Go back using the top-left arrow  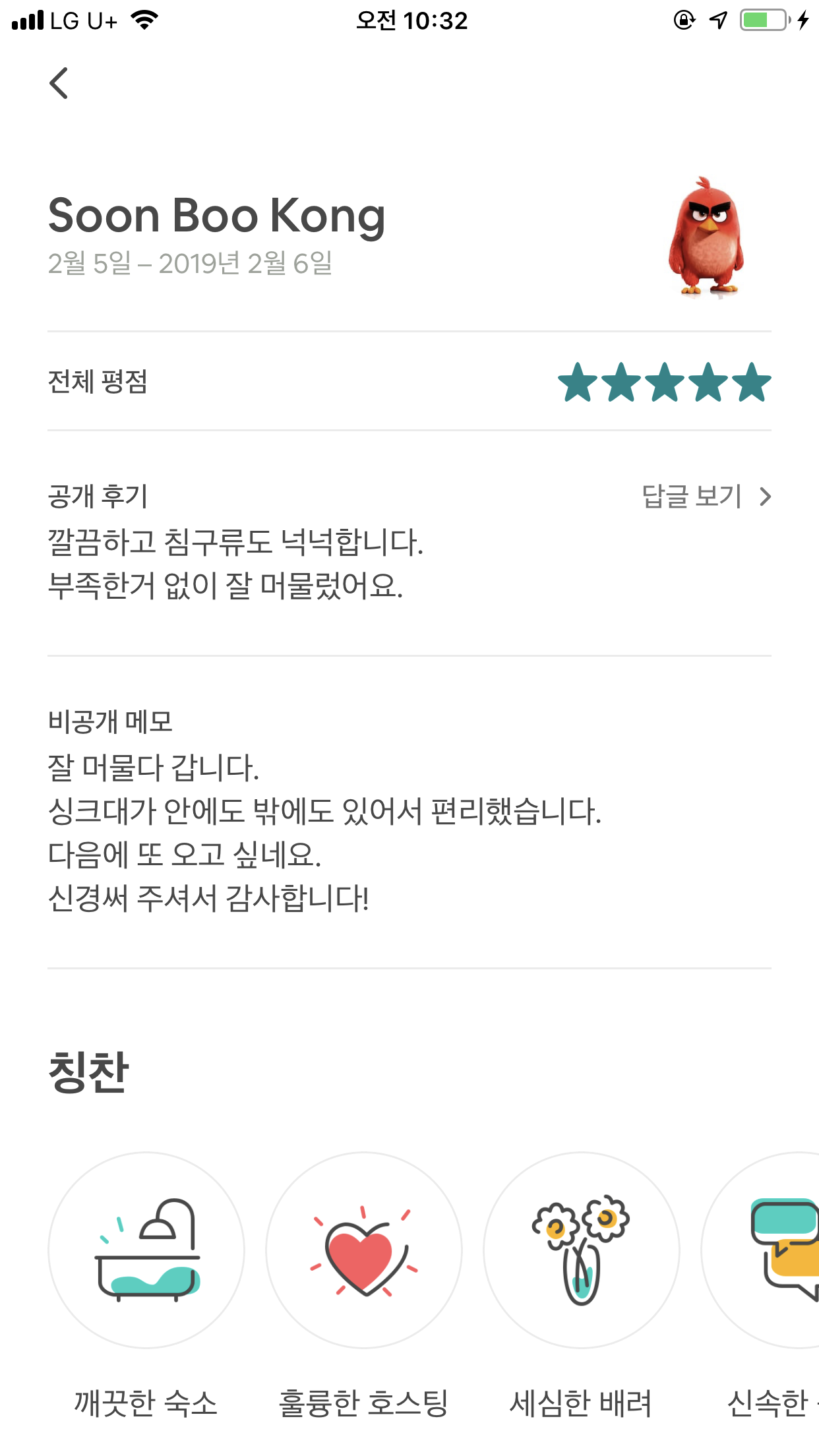click(x=59, y=83)
